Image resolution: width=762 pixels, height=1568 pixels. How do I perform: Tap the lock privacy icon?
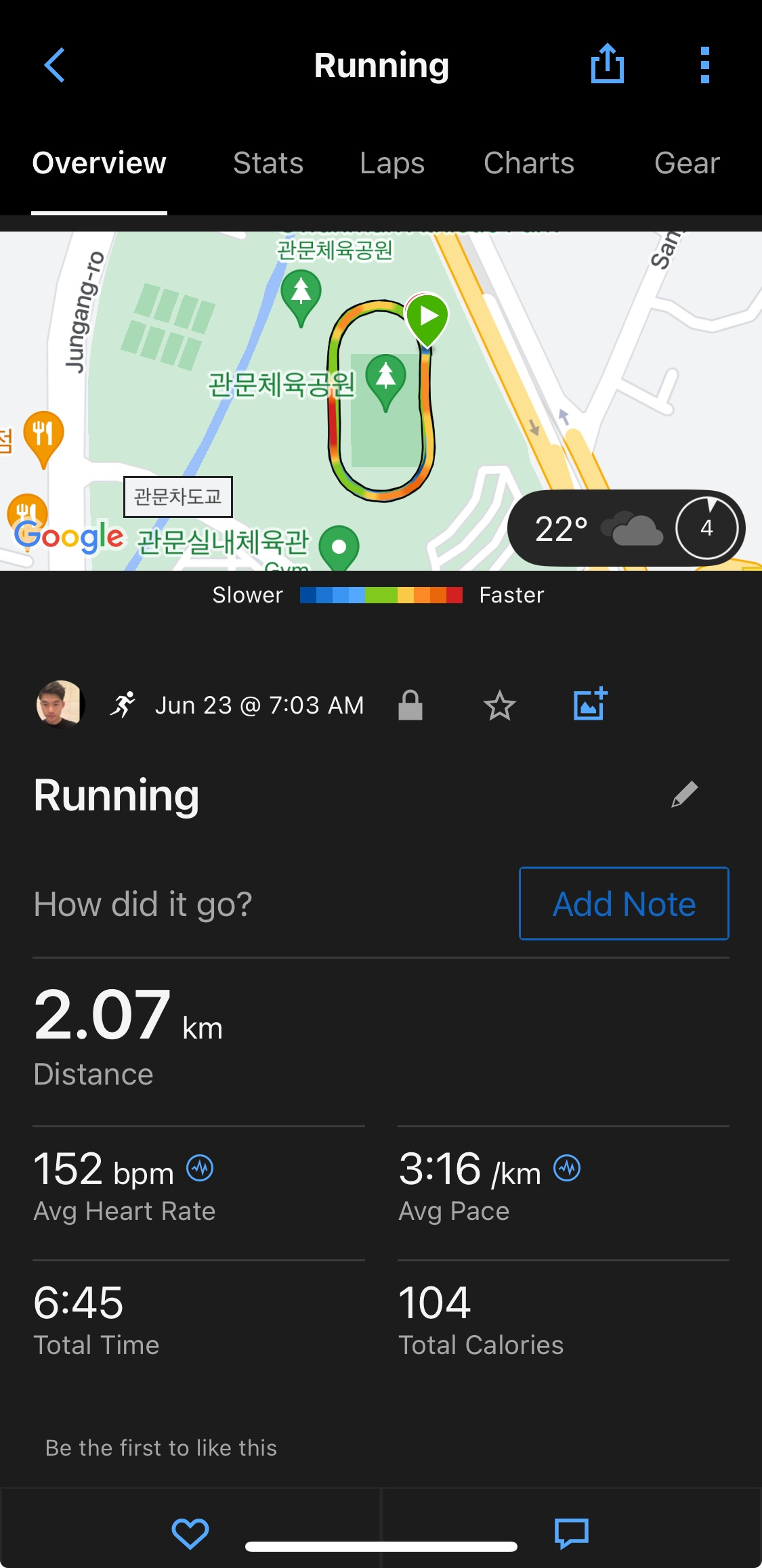point(410,705)
